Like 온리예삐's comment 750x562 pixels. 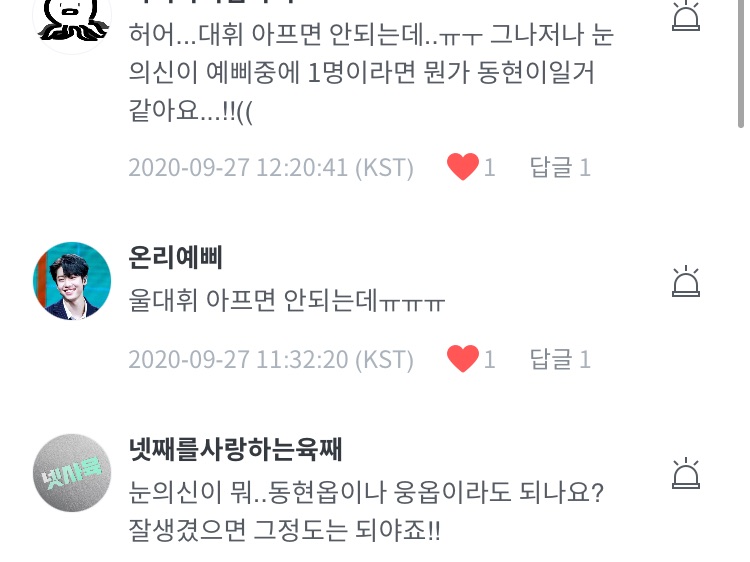point(463,358)
